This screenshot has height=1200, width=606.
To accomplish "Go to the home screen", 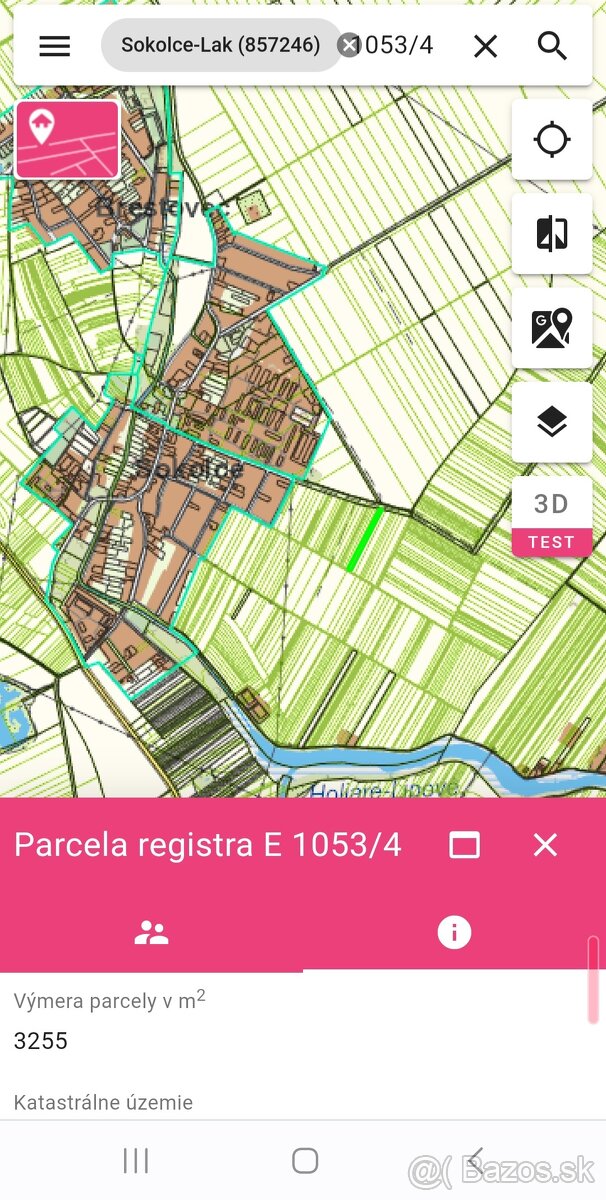I will [305, 1160].
